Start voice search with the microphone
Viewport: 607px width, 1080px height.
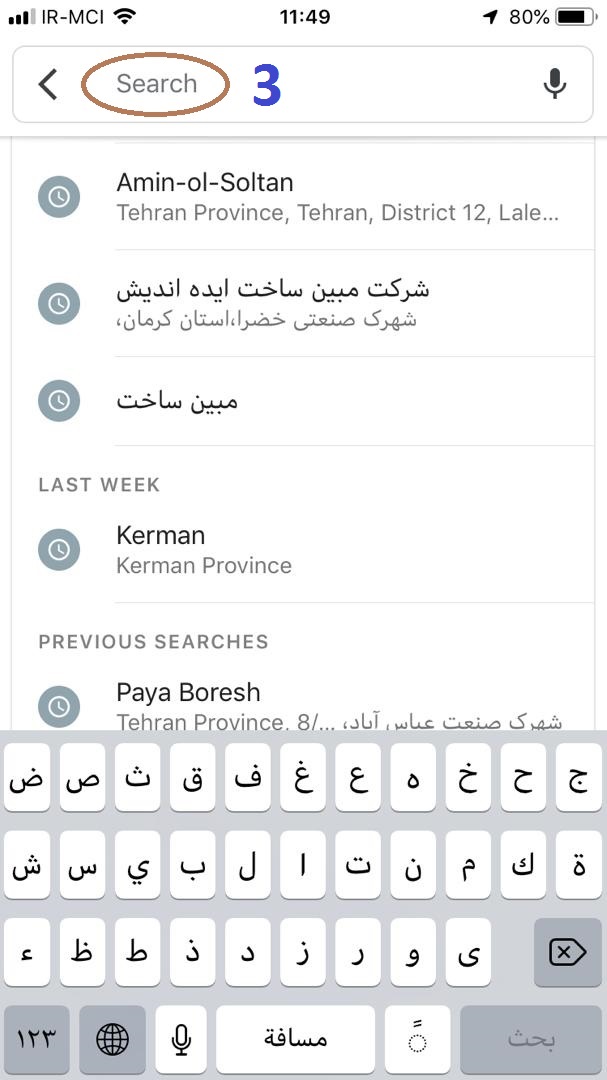coord(555,84)
